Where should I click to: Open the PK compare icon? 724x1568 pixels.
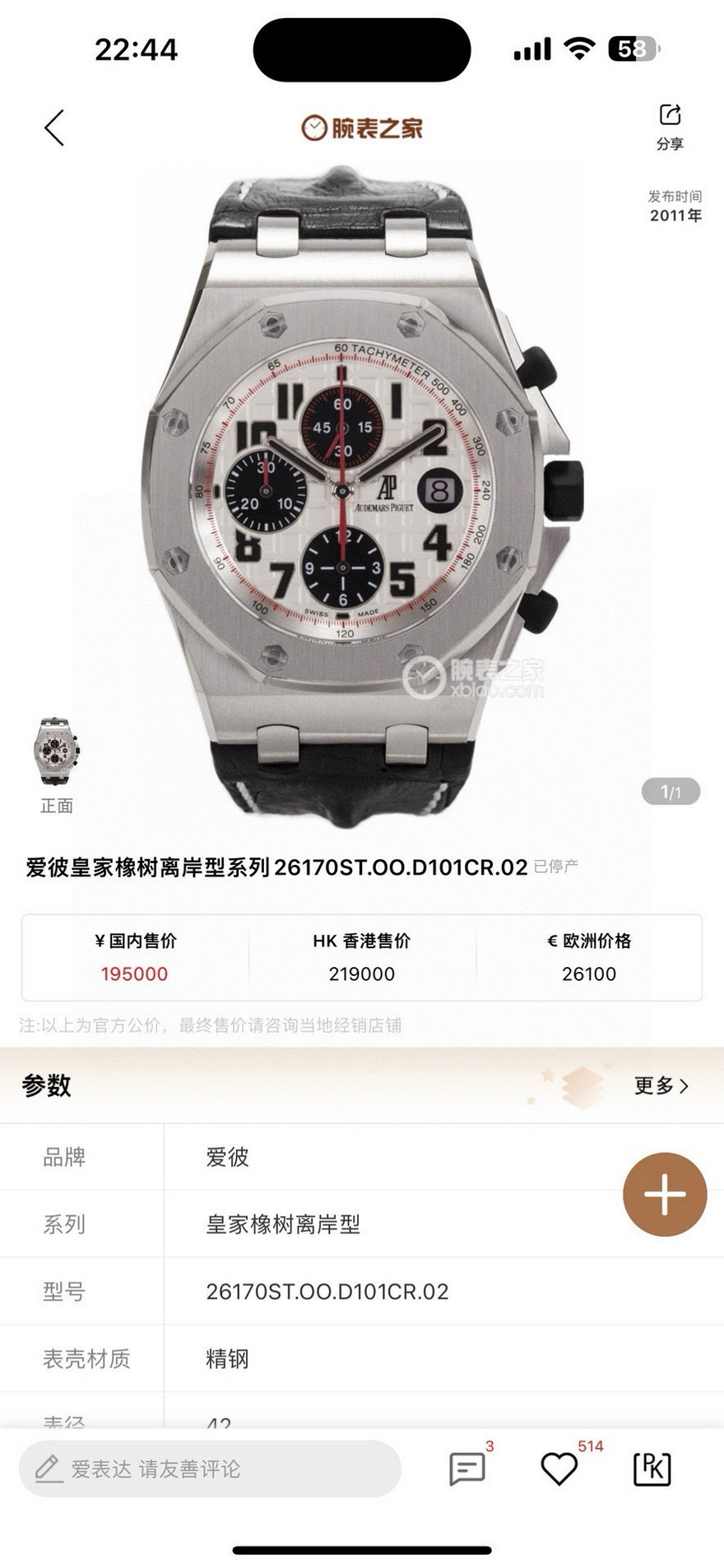652,1469
